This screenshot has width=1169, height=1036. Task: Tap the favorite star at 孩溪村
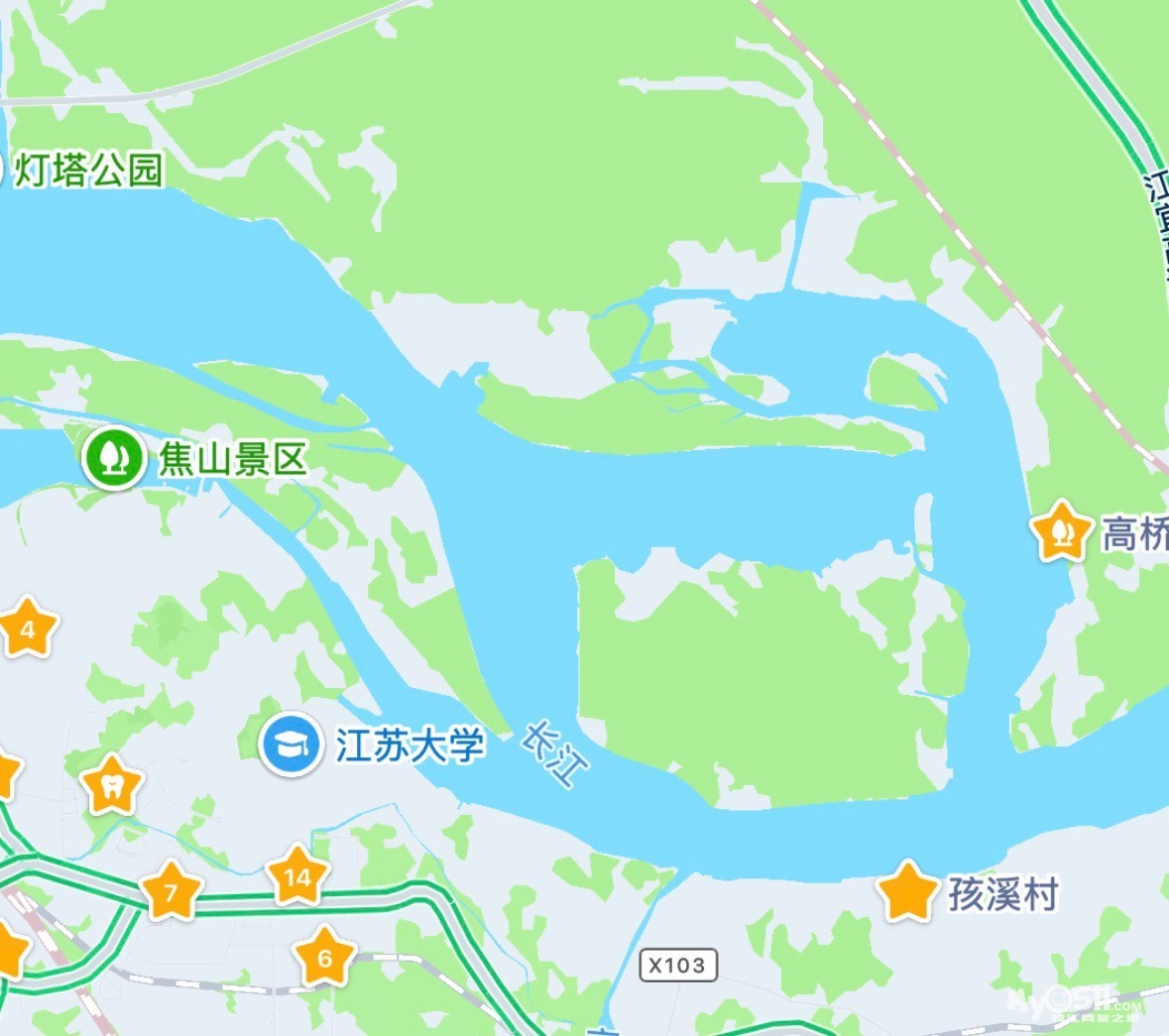pyautogui.click(x=906, y=891)
